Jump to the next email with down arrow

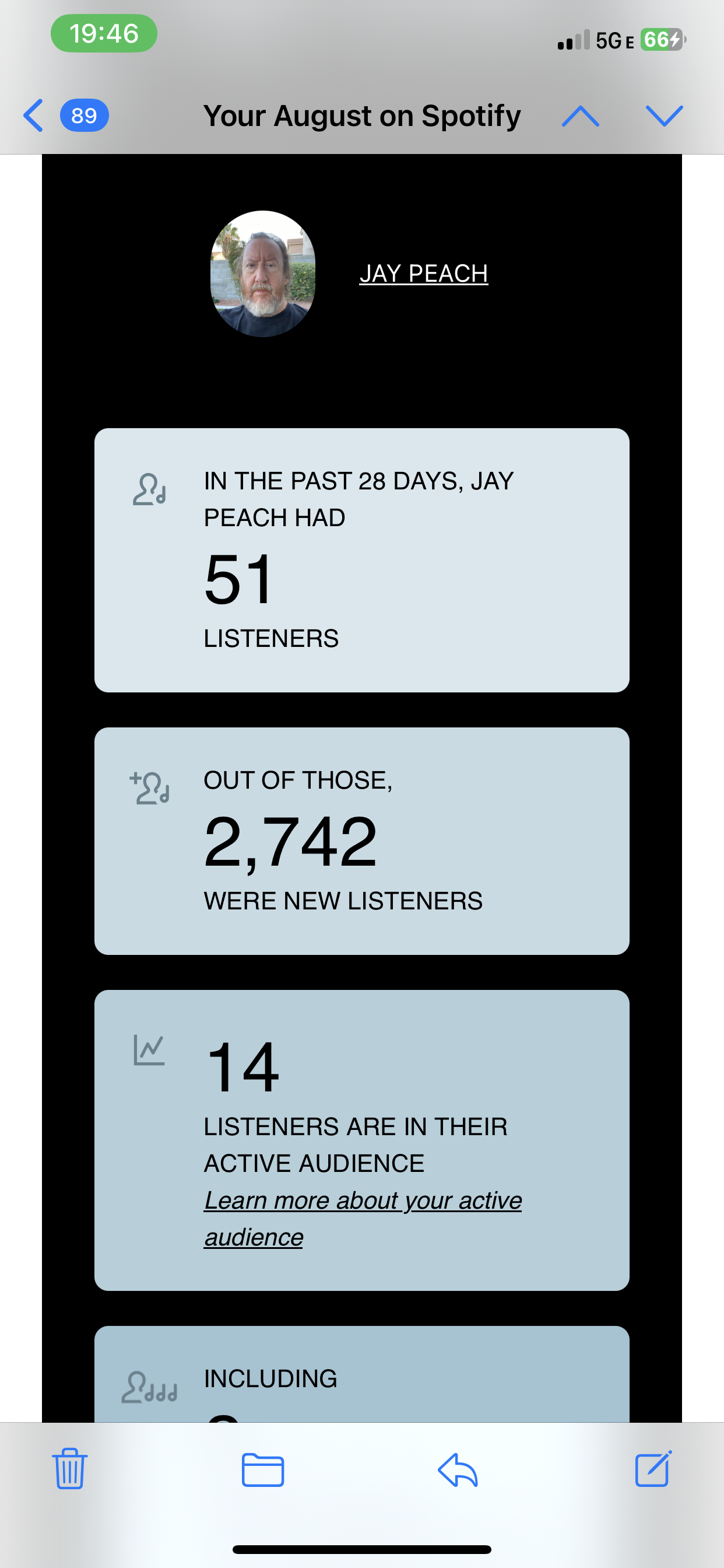[664, 116]
